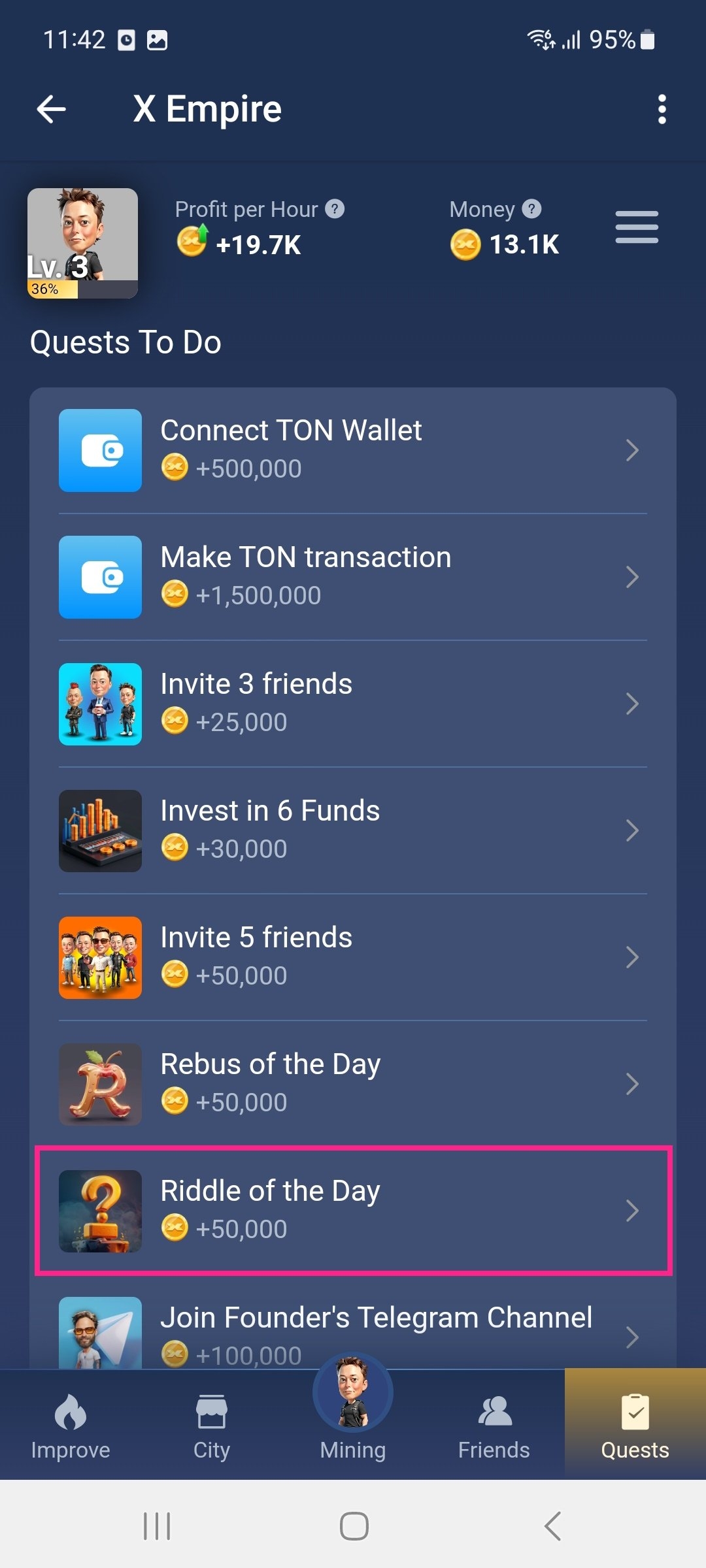
Task: Go back with the top arrow
Action: pyautogui.click(x=51, y=109)
